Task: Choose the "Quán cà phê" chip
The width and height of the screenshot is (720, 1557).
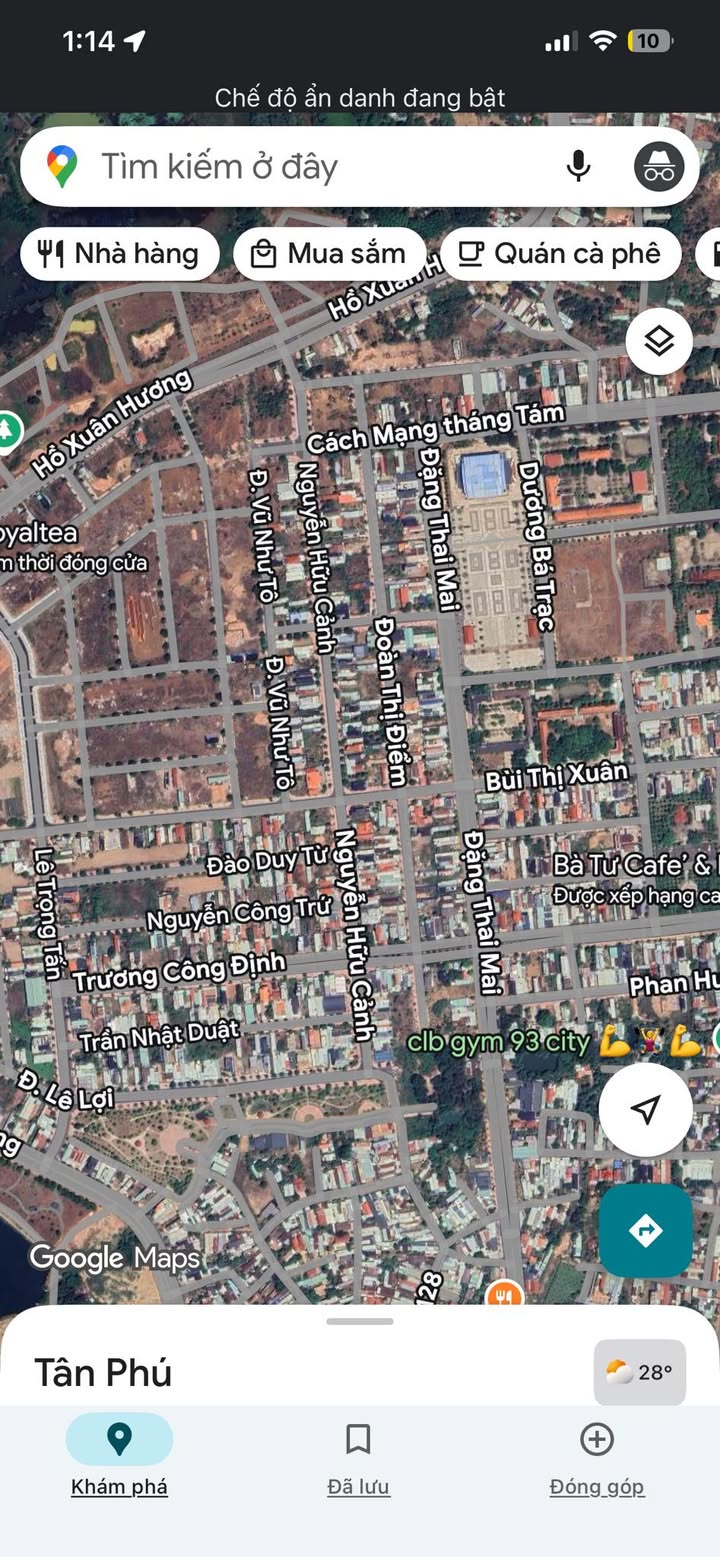Action: (x=560, y=254)
